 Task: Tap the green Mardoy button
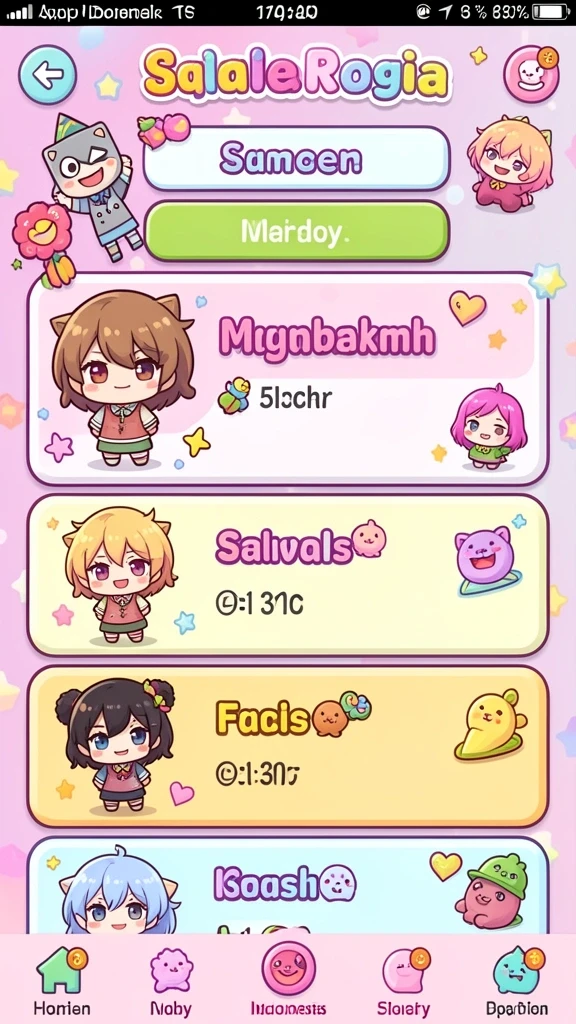tap(296, 232)
